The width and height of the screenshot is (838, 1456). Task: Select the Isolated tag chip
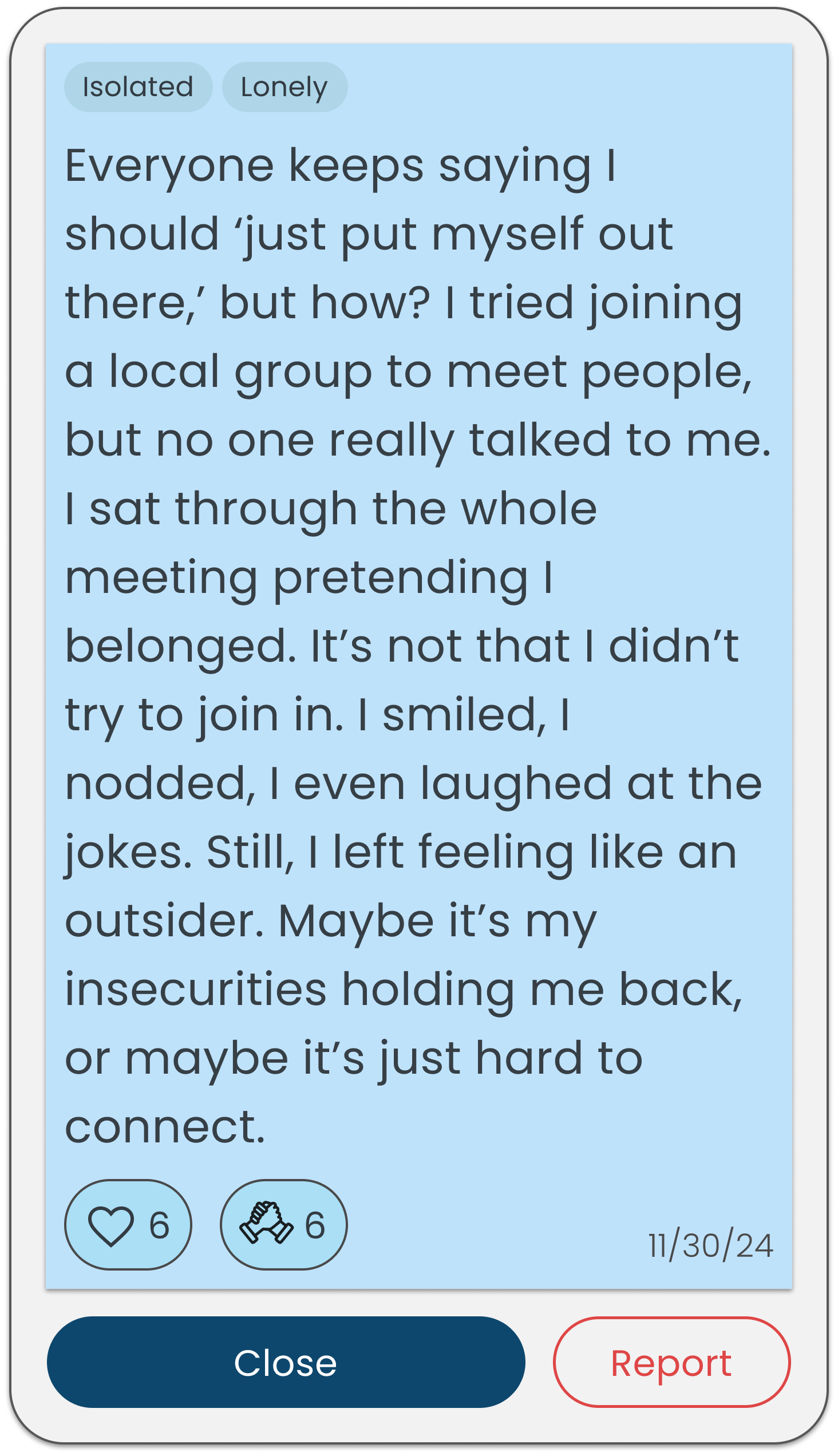[x=138, y=87]
